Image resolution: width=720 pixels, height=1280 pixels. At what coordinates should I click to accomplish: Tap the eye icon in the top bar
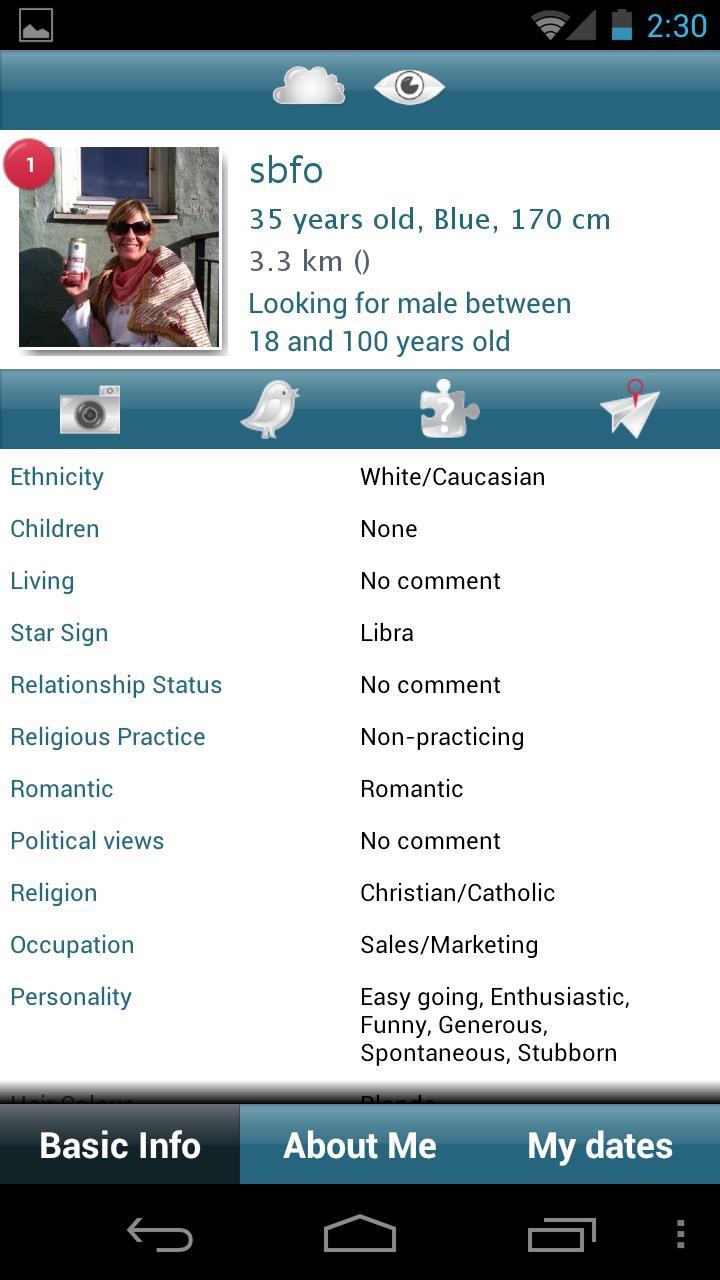[x=409, y=87]
